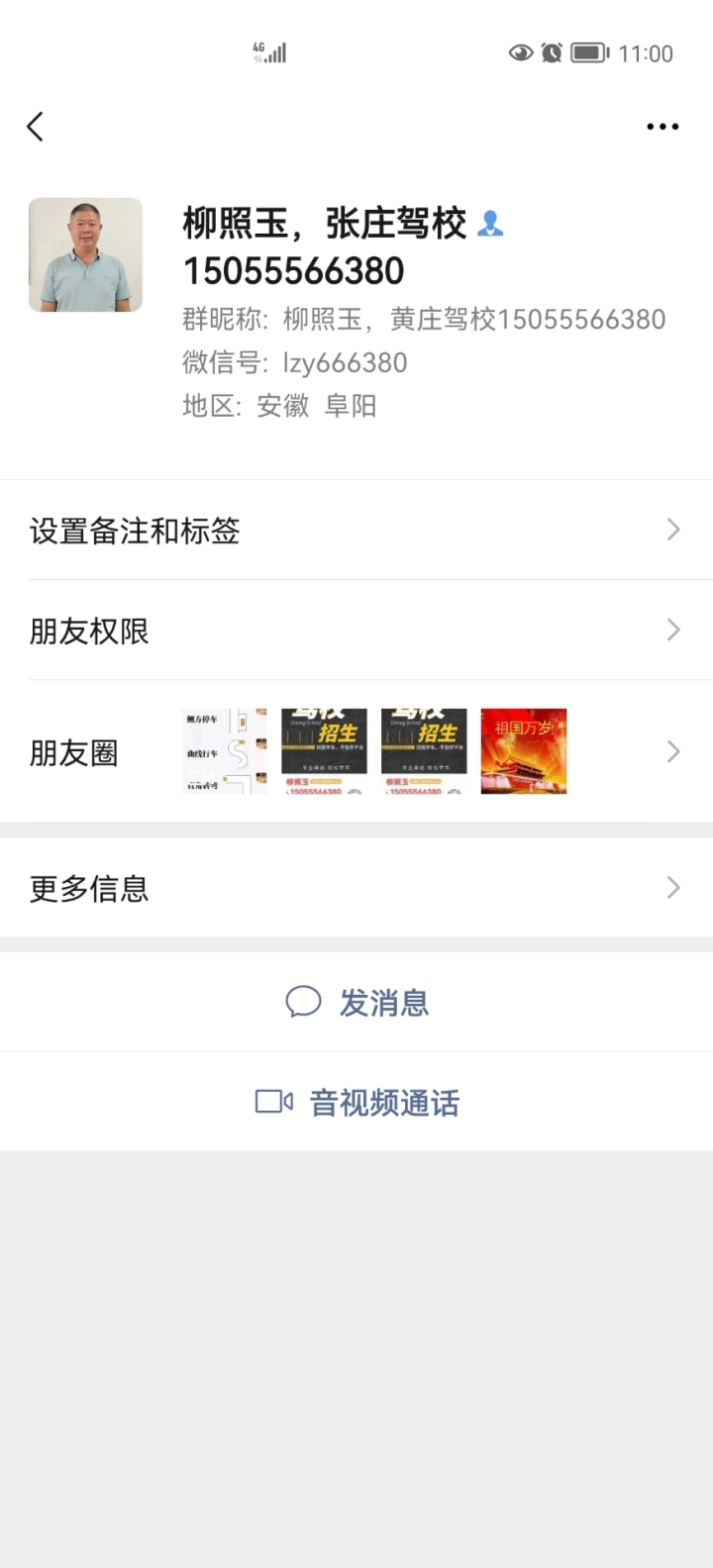Open 朋友权限 settings
This screenshot has width=713, height=1568.
(x=356, y=631)
